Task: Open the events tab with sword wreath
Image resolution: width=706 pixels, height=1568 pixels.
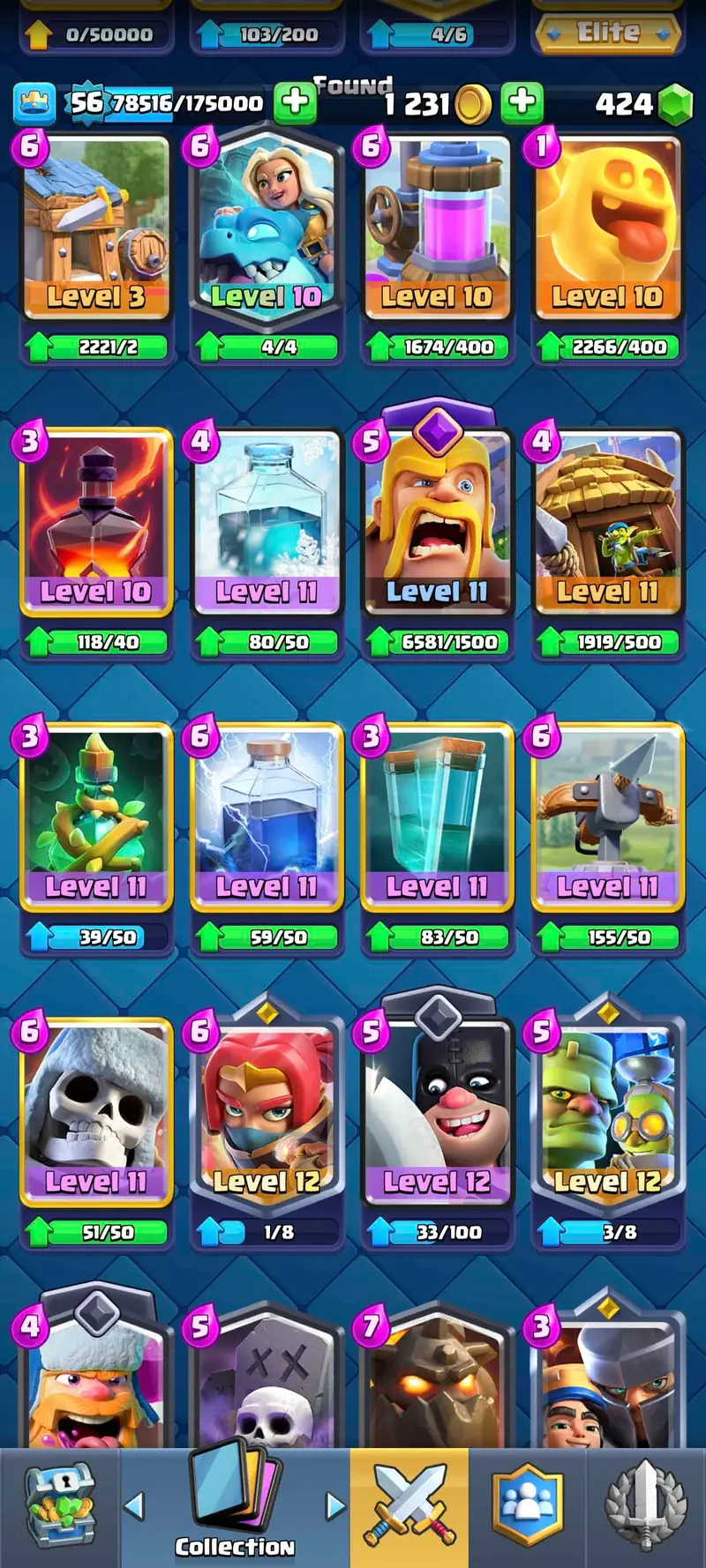Action: [x=646, y=1506]
